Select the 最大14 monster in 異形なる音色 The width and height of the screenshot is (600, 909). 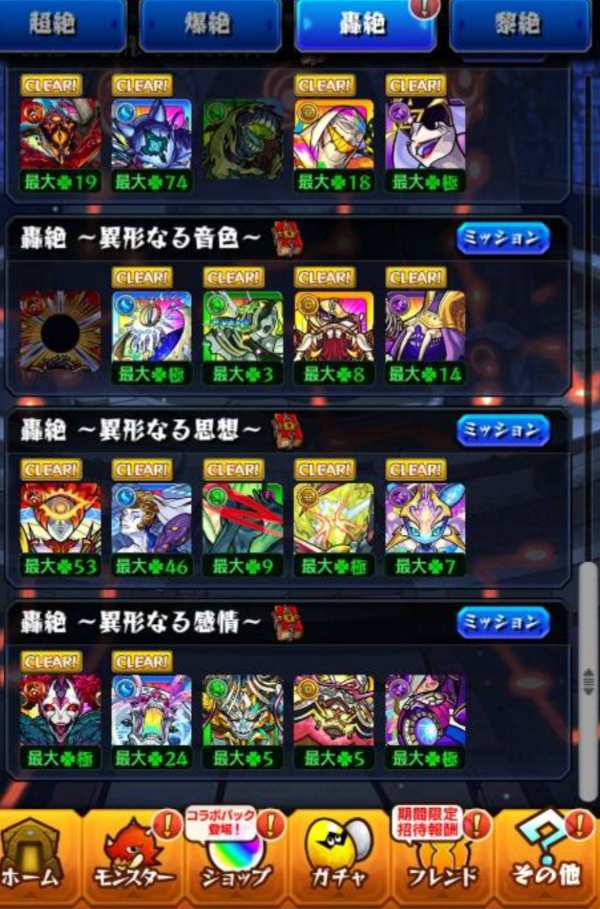425,327
